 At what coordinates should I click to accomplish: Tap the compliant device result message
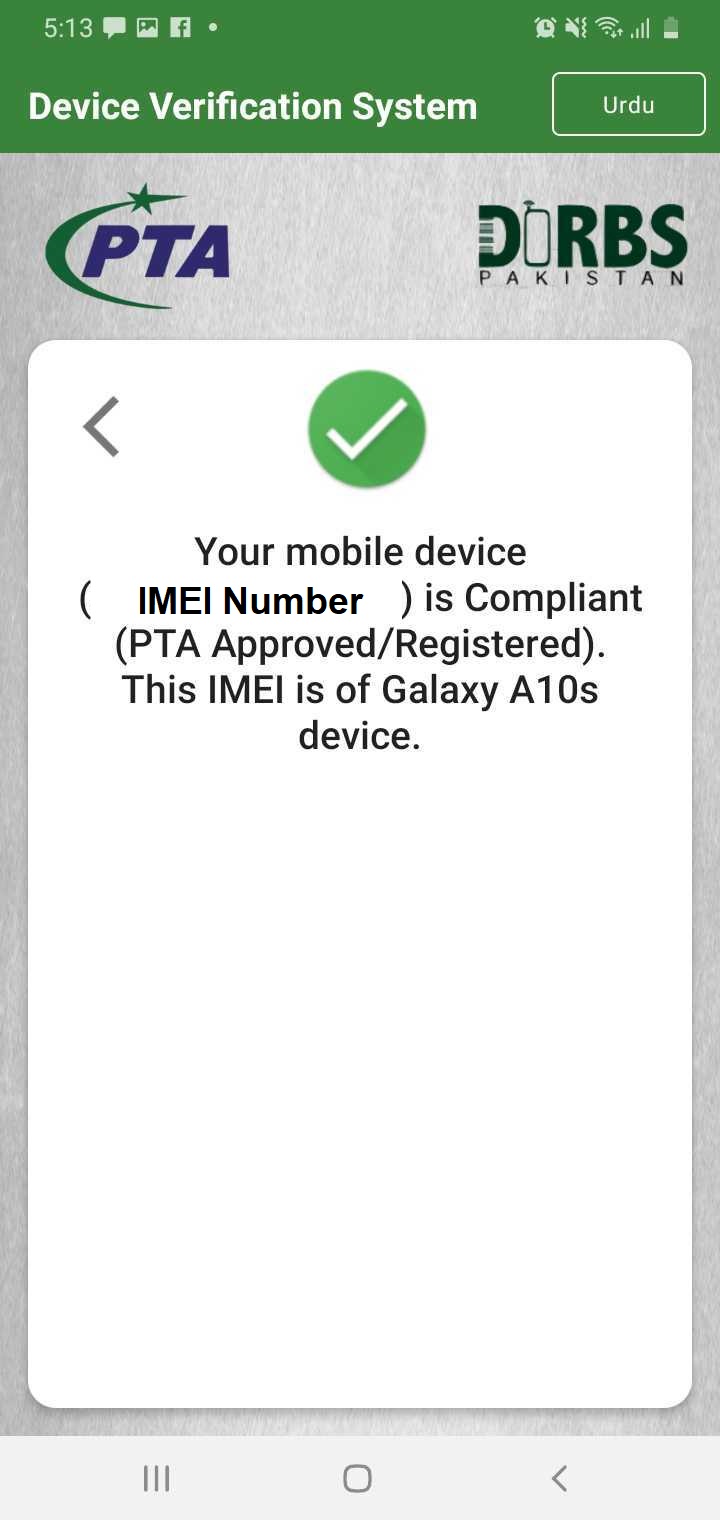360,643
